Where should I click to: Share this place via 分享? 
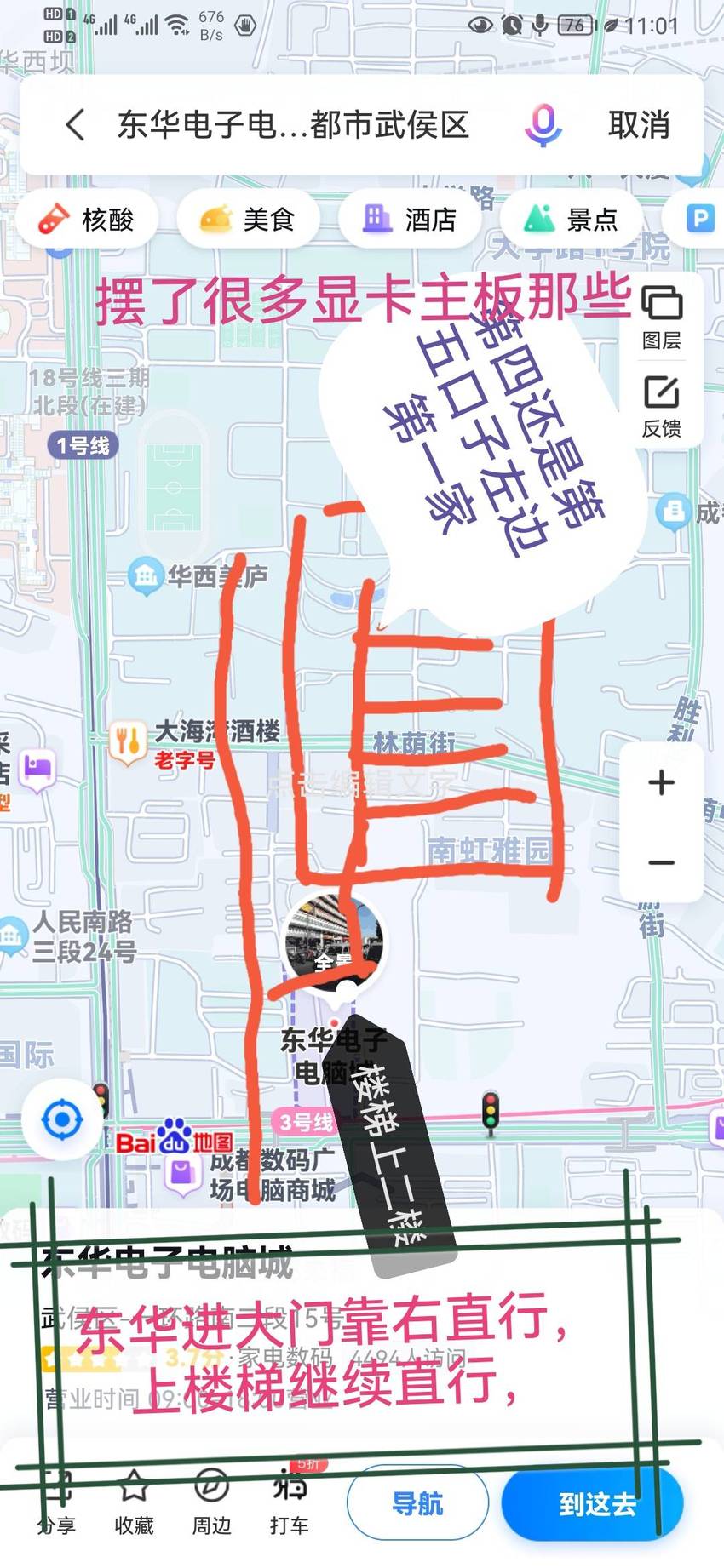(x=57, y=1504)
